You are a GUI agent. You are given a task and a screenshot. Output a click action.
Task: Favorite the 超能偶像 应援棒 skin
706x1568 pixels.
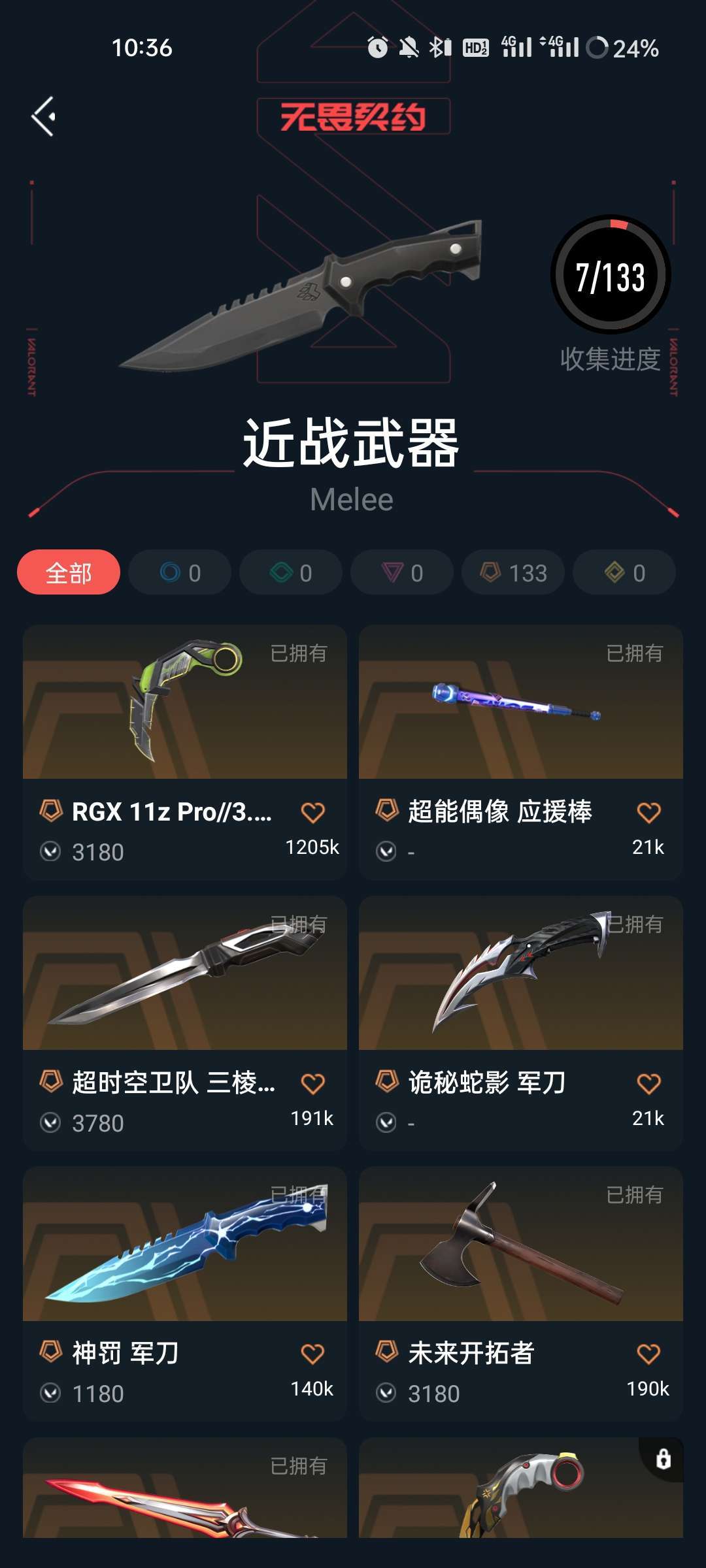point(648,813)
